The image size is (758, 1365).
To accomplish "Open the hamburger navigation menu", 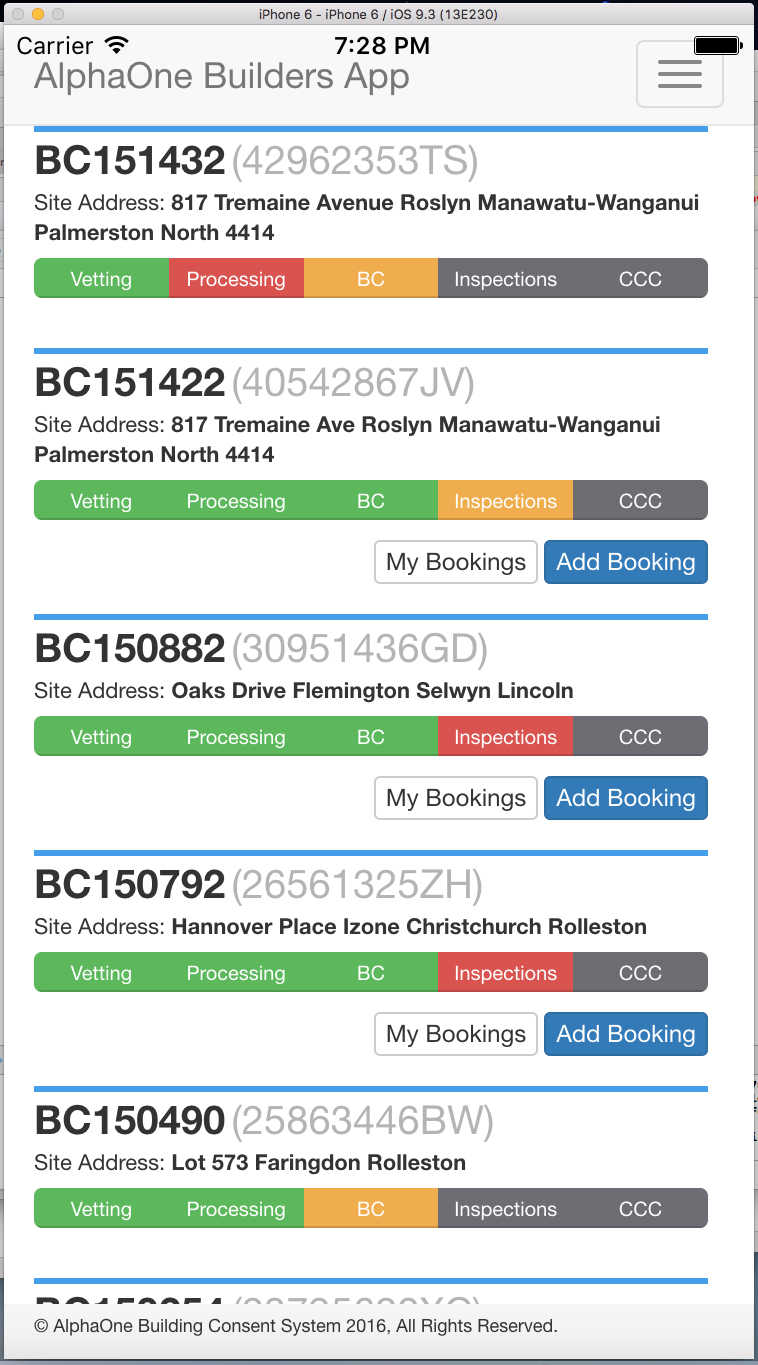I will 680,74.
